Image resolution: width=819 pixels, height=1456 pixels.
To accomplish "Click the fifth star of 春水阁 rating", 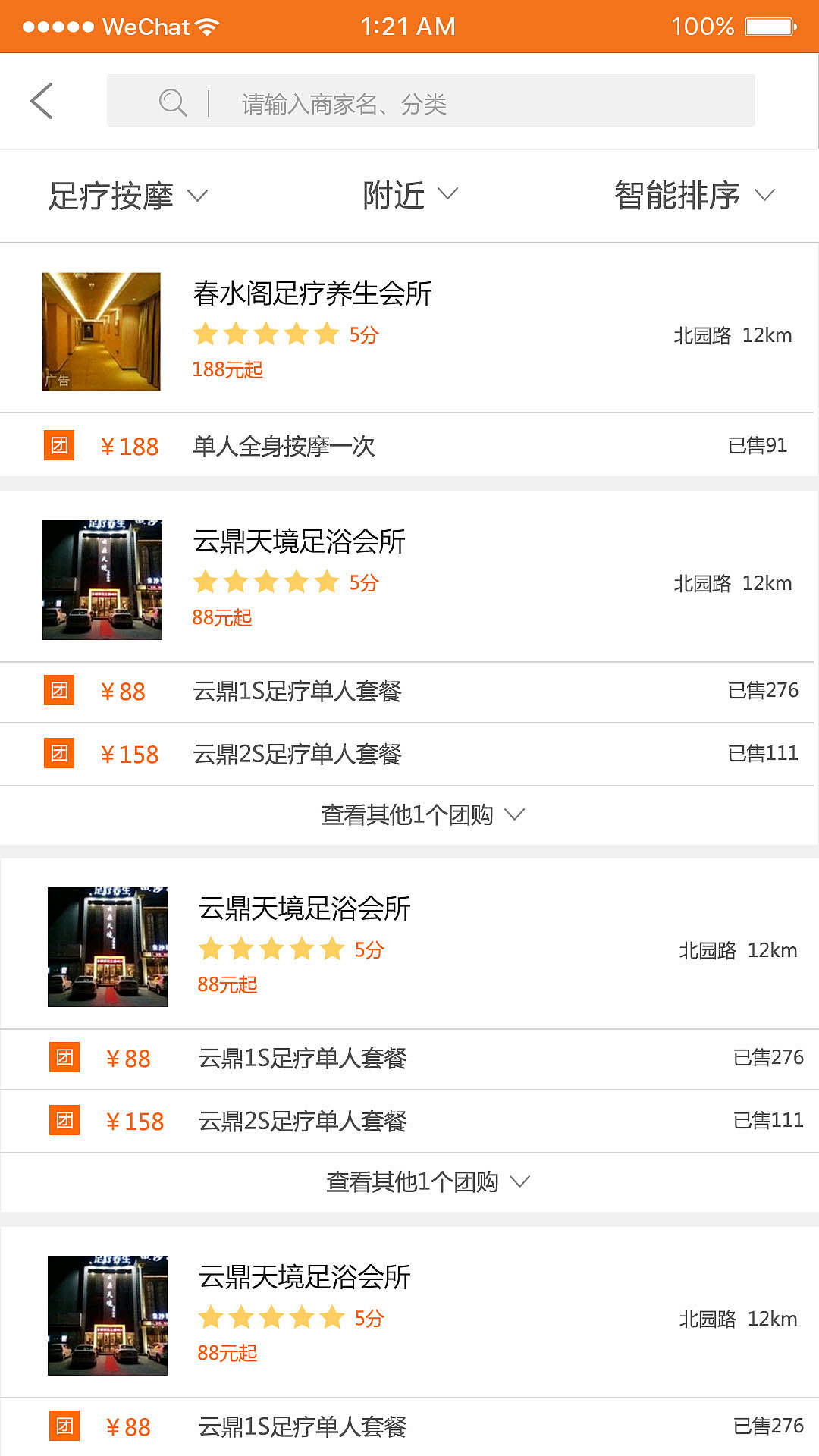I will (326, 334).
